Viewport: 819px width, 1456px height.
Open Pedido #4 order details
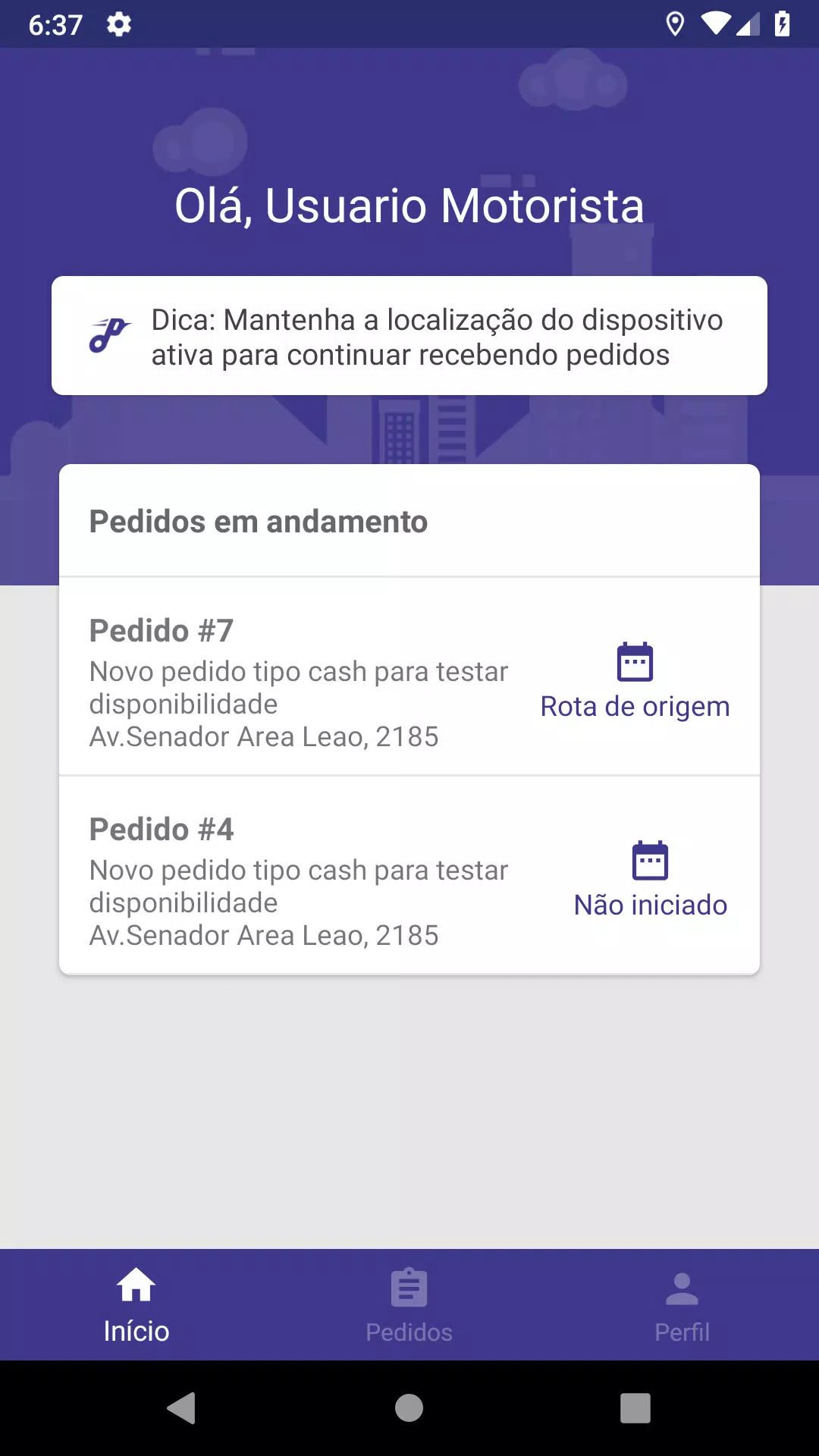(409, 875)
